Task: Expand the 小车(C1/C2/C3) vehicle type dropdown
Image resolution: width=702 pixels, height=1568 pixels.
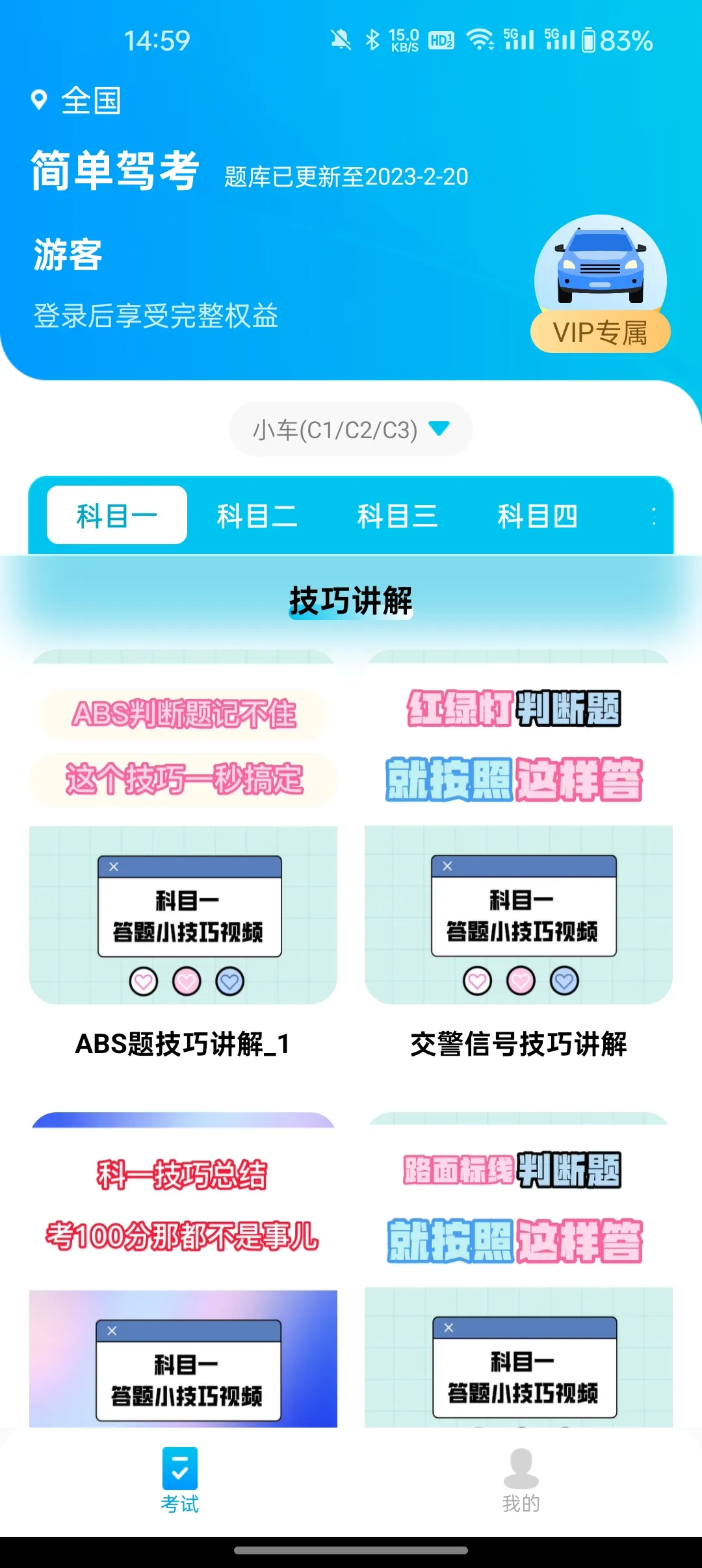Action: coord(350,430)
